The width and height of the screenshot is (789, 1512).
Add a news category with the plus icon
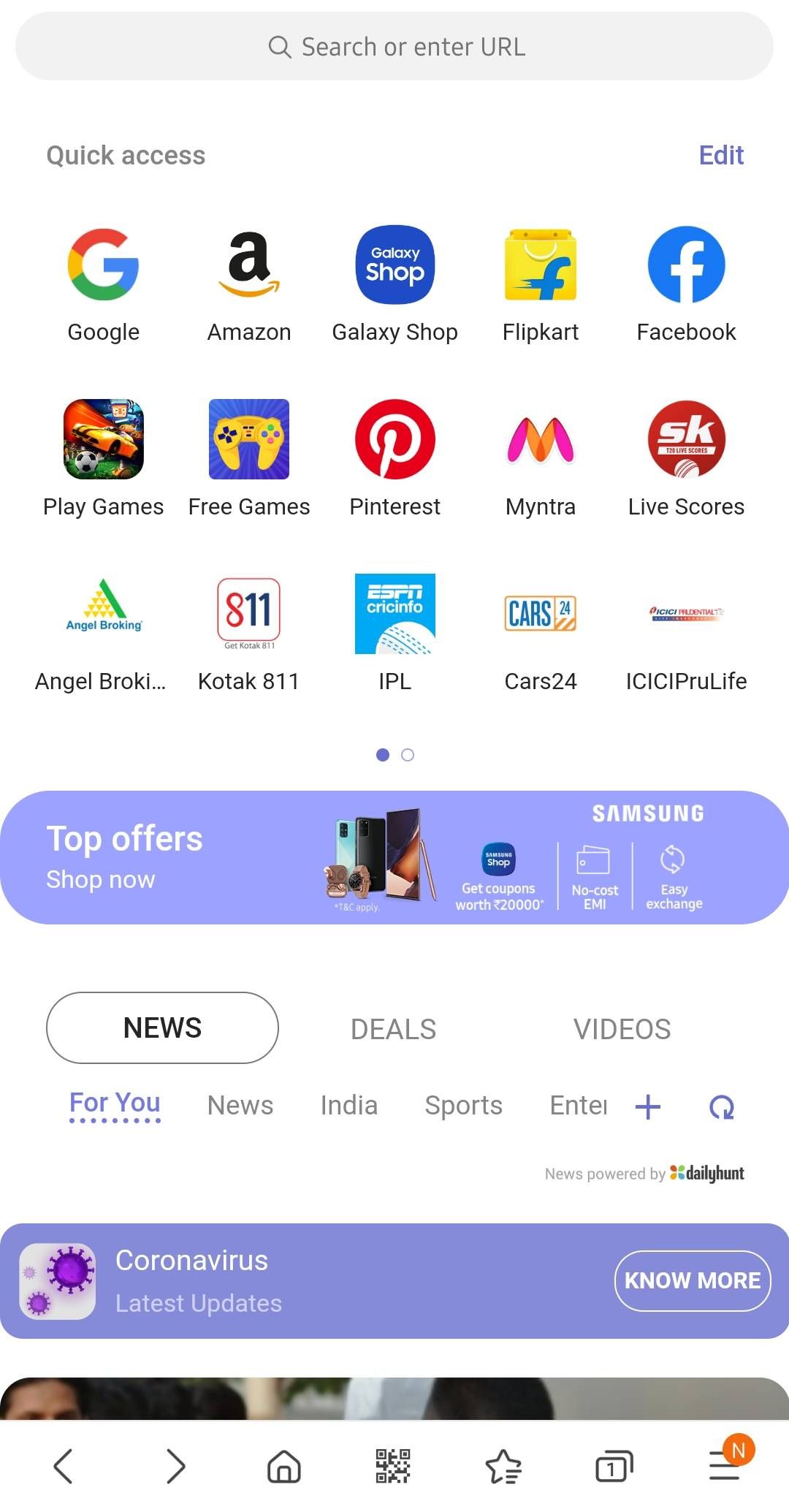click(648, 1107)
